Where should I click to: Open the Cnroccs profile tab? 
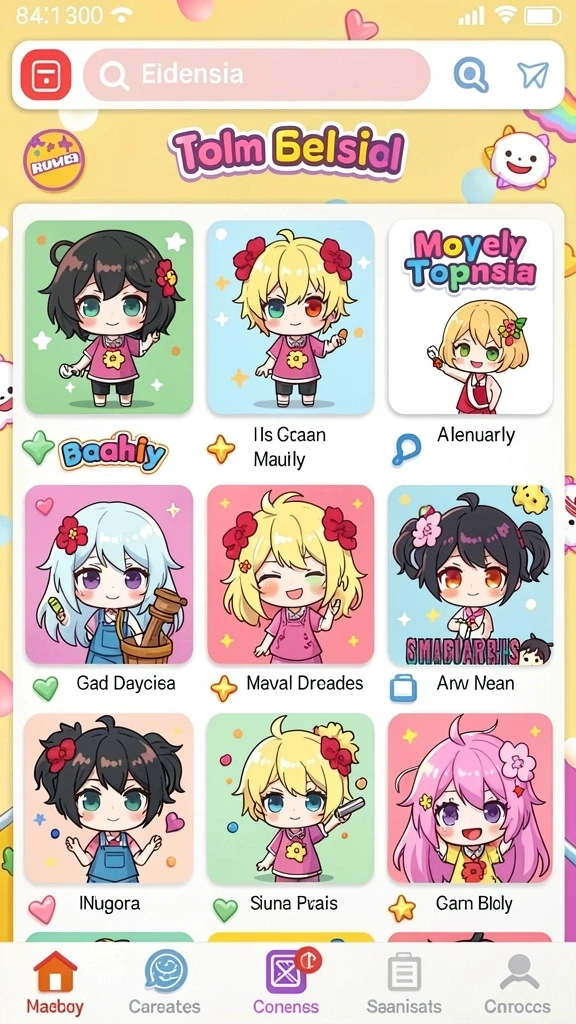(x=517, y=983)
